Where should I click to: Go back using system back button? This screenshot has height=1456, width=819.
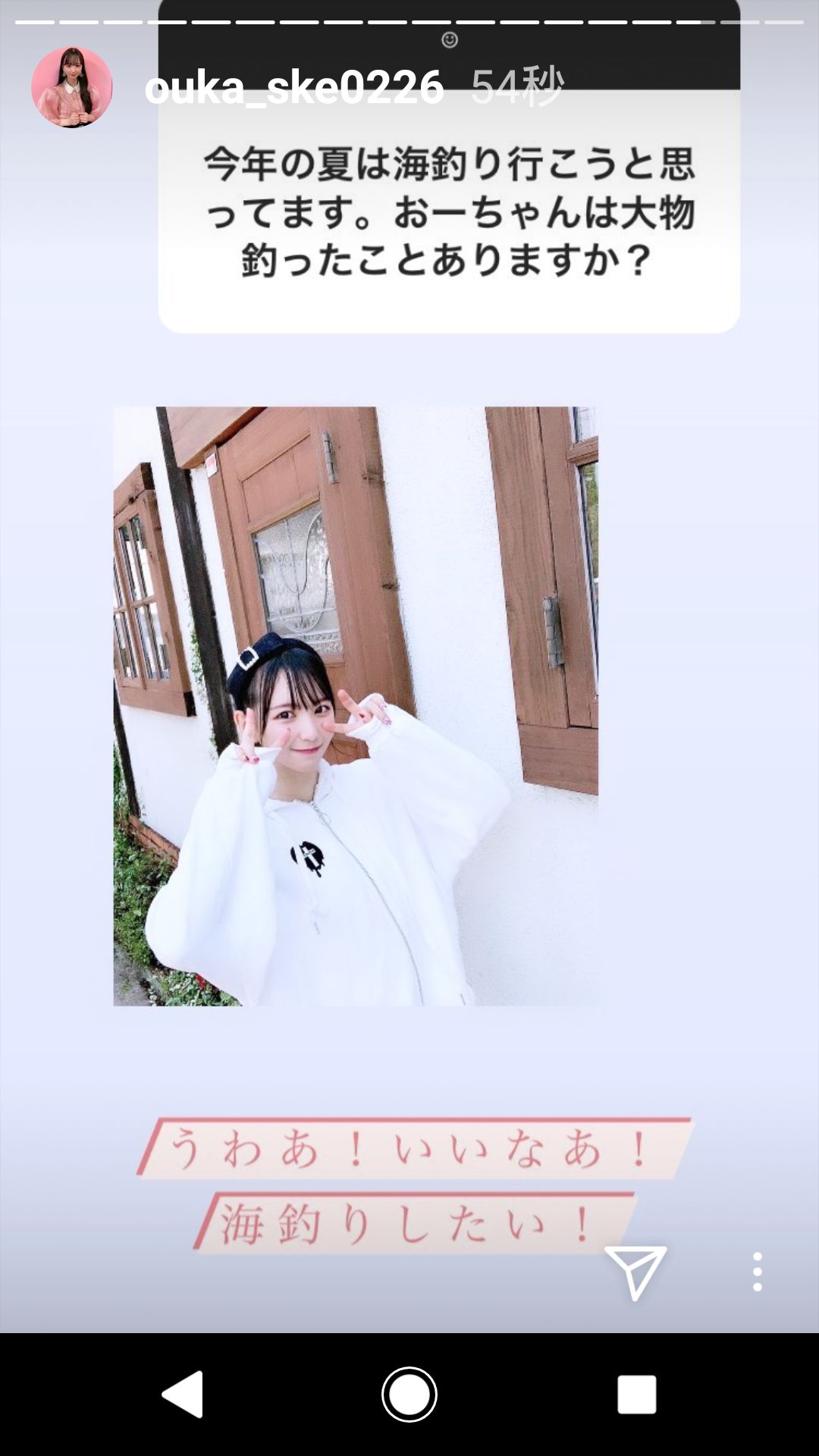tap(183, 1394)
